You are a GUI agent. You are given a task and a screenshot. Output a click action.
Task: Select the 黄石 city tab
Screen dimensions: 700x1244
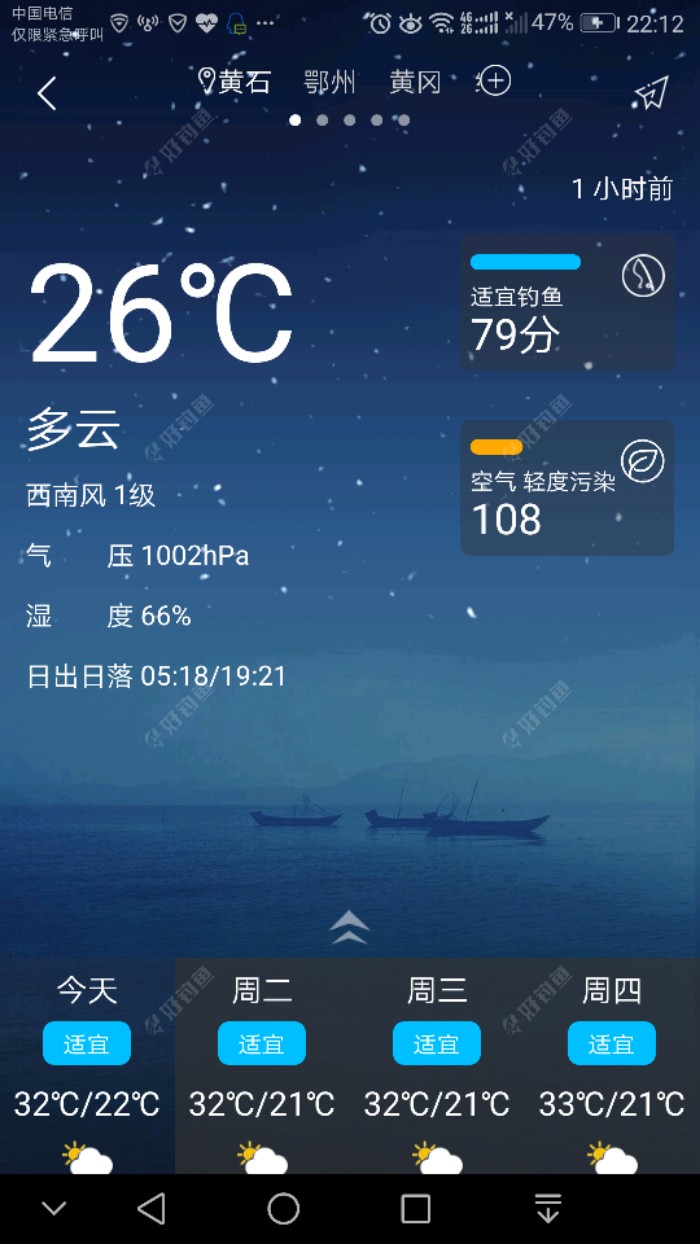(236, 82)
